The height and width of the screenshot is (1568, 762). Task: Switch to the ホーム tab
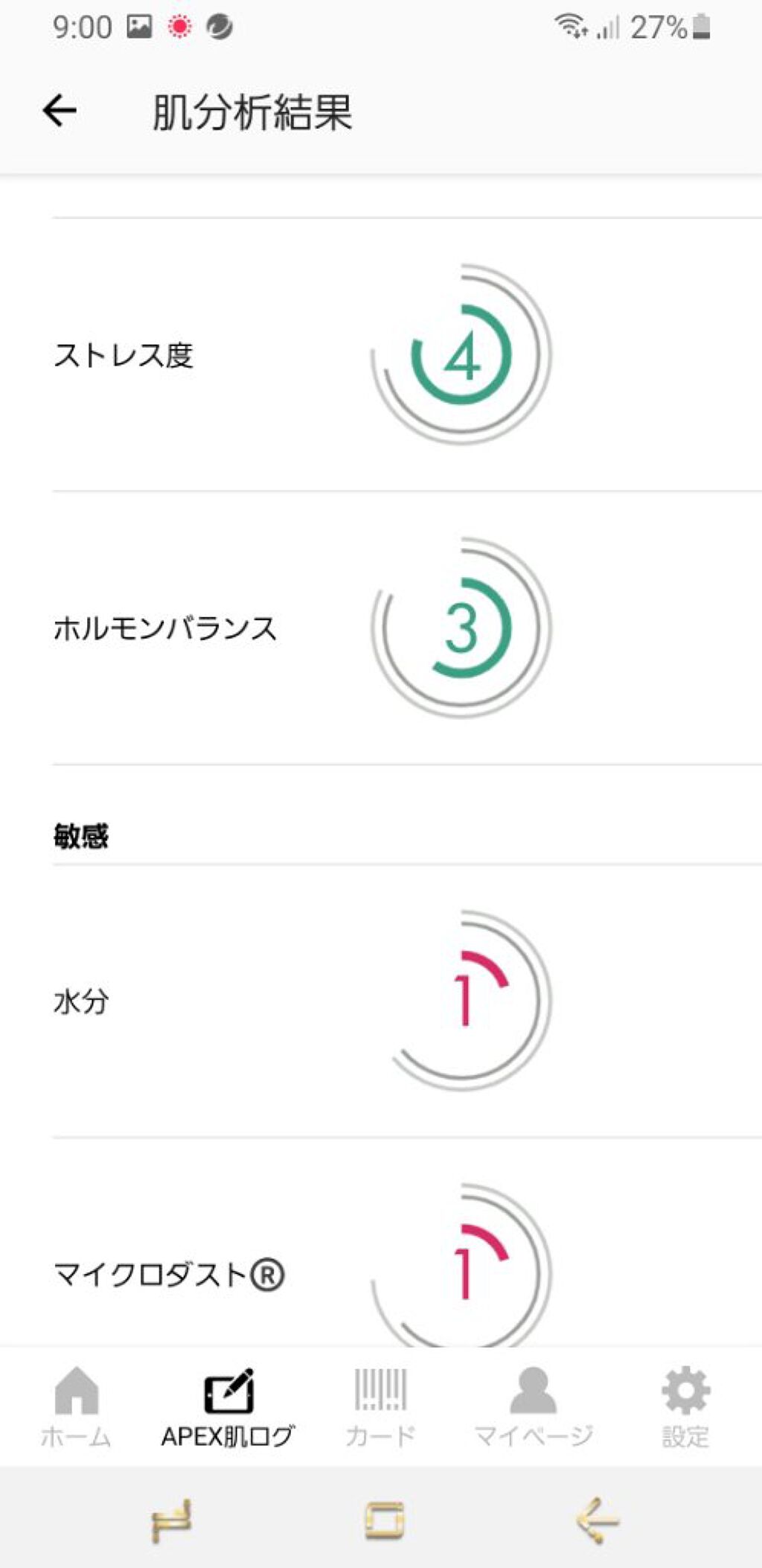coord(76,1406)
